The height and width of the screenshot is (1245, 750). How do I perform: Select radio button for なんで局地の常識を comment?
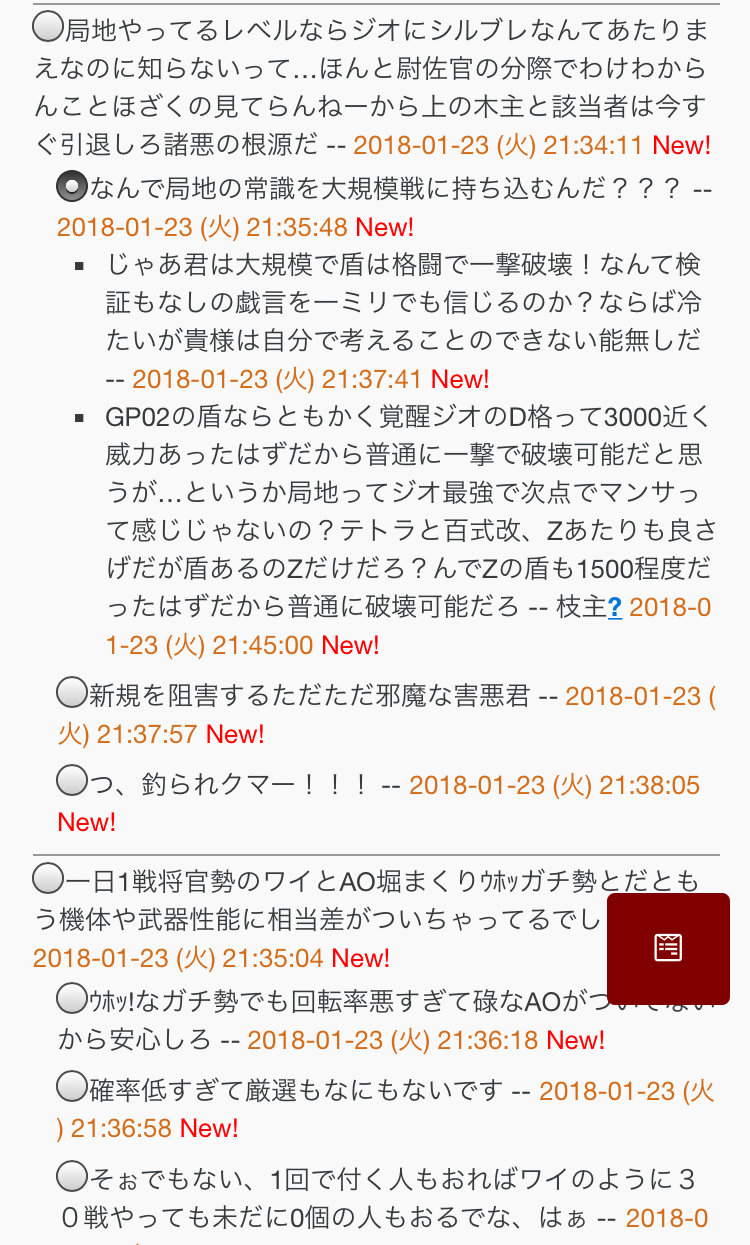[x=72, y=185]
